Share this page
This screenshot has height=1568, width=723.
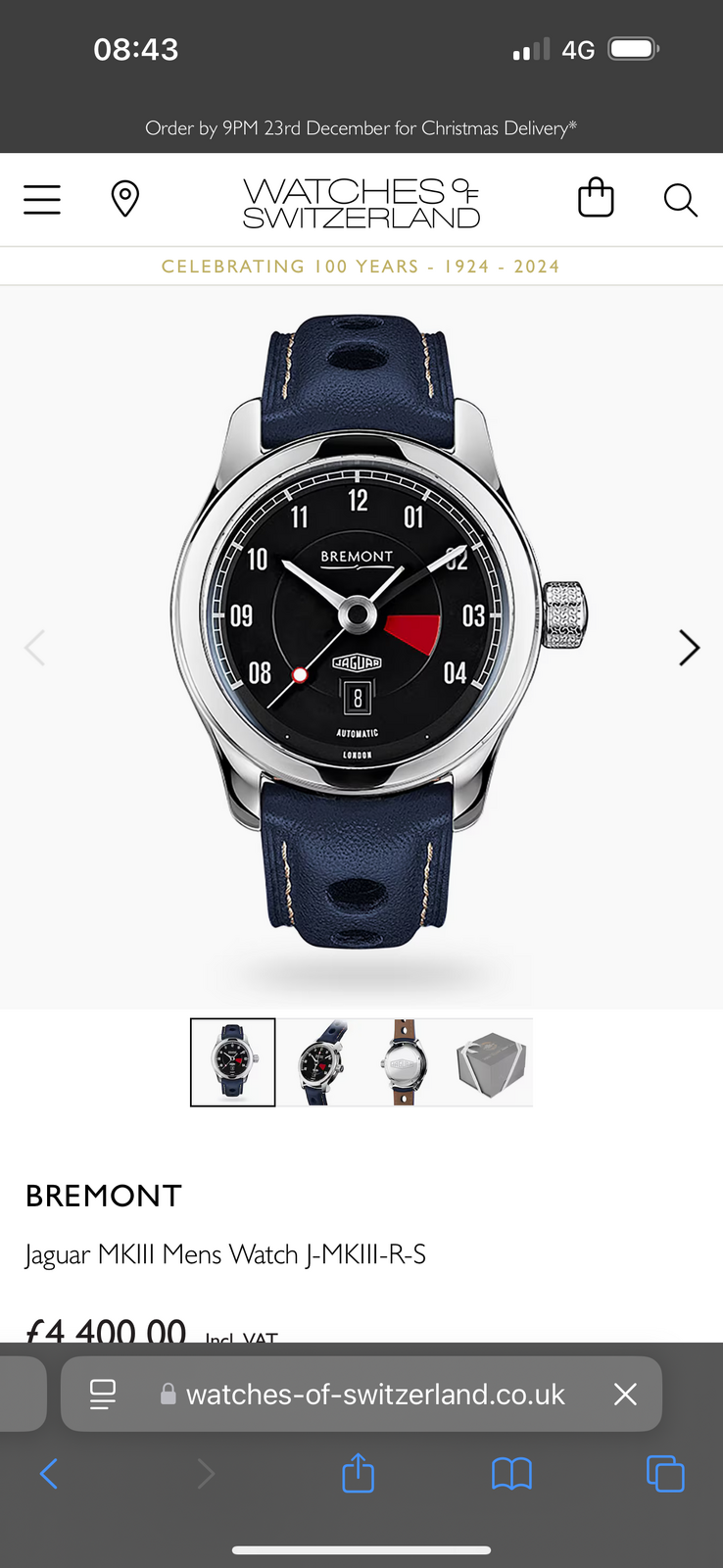(x=359, y=1473)
